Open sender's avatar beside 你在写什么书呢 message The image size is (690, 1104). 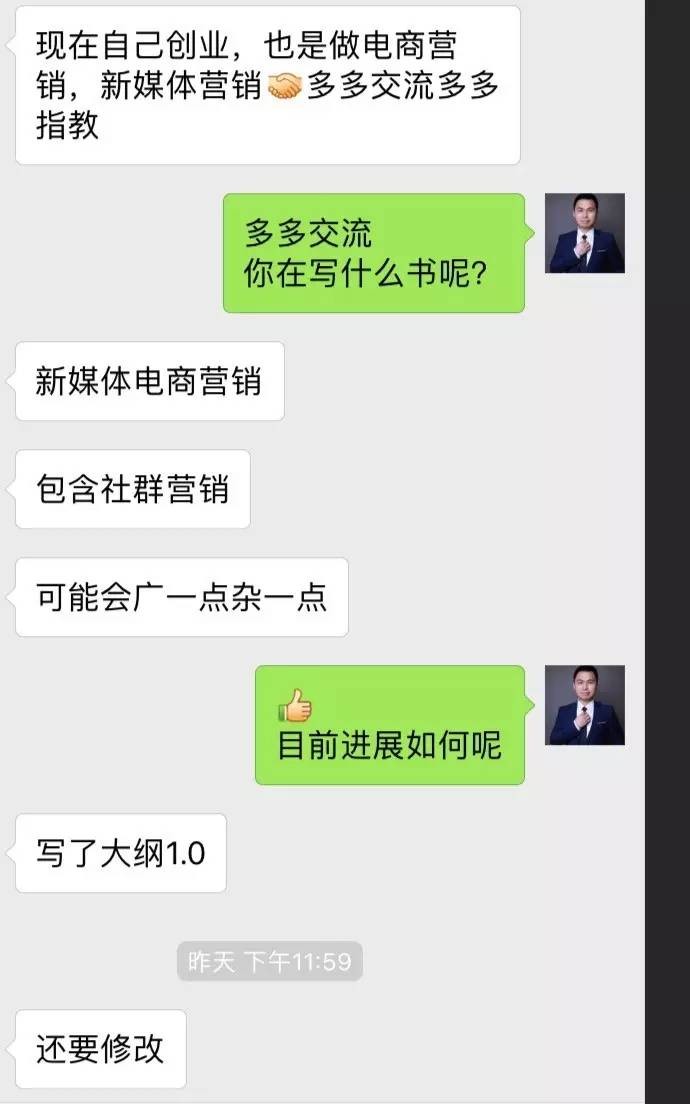tap(585, 233)
